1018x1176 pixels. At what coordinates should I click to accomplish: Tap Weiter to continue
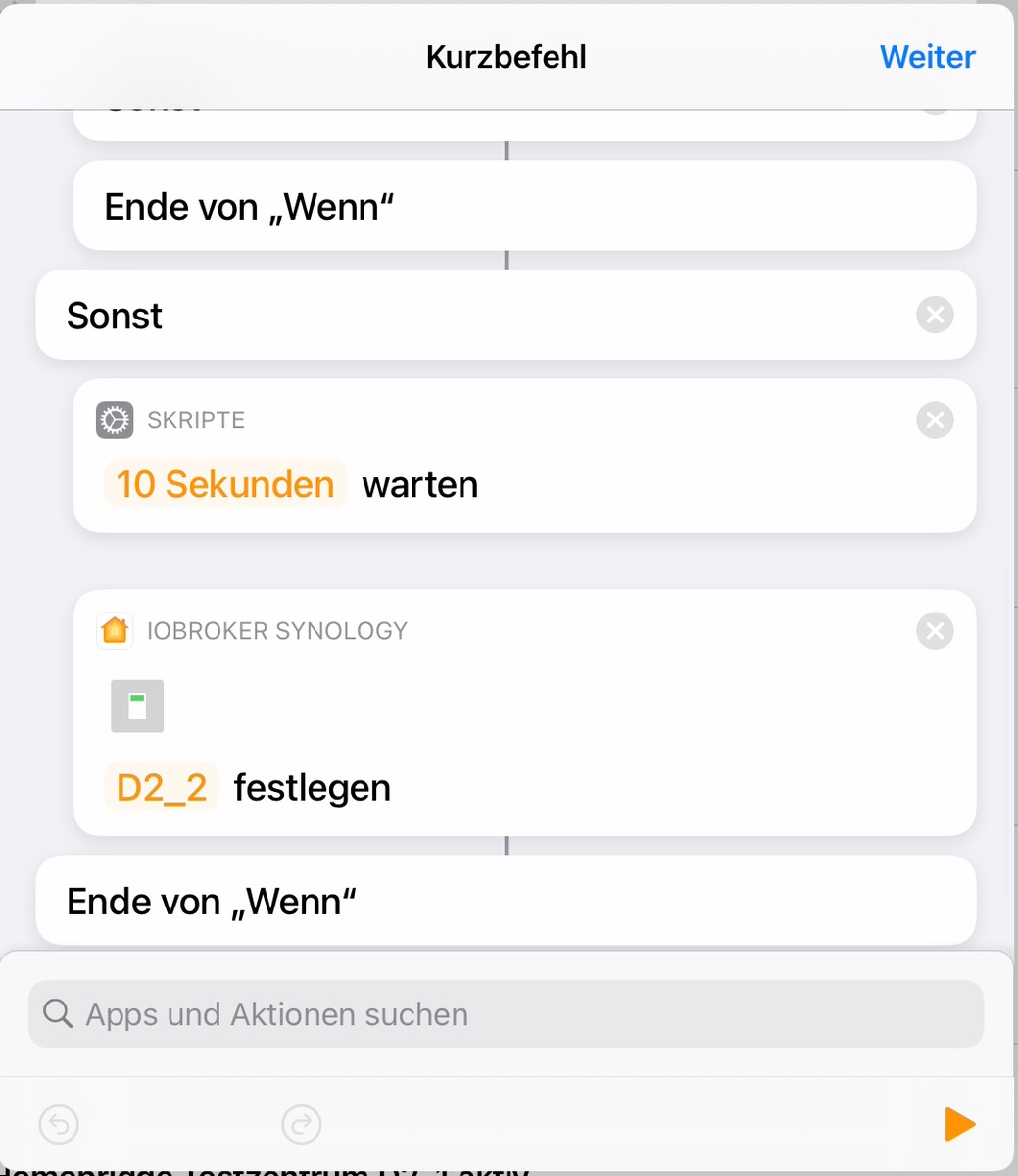pos(927,57)
